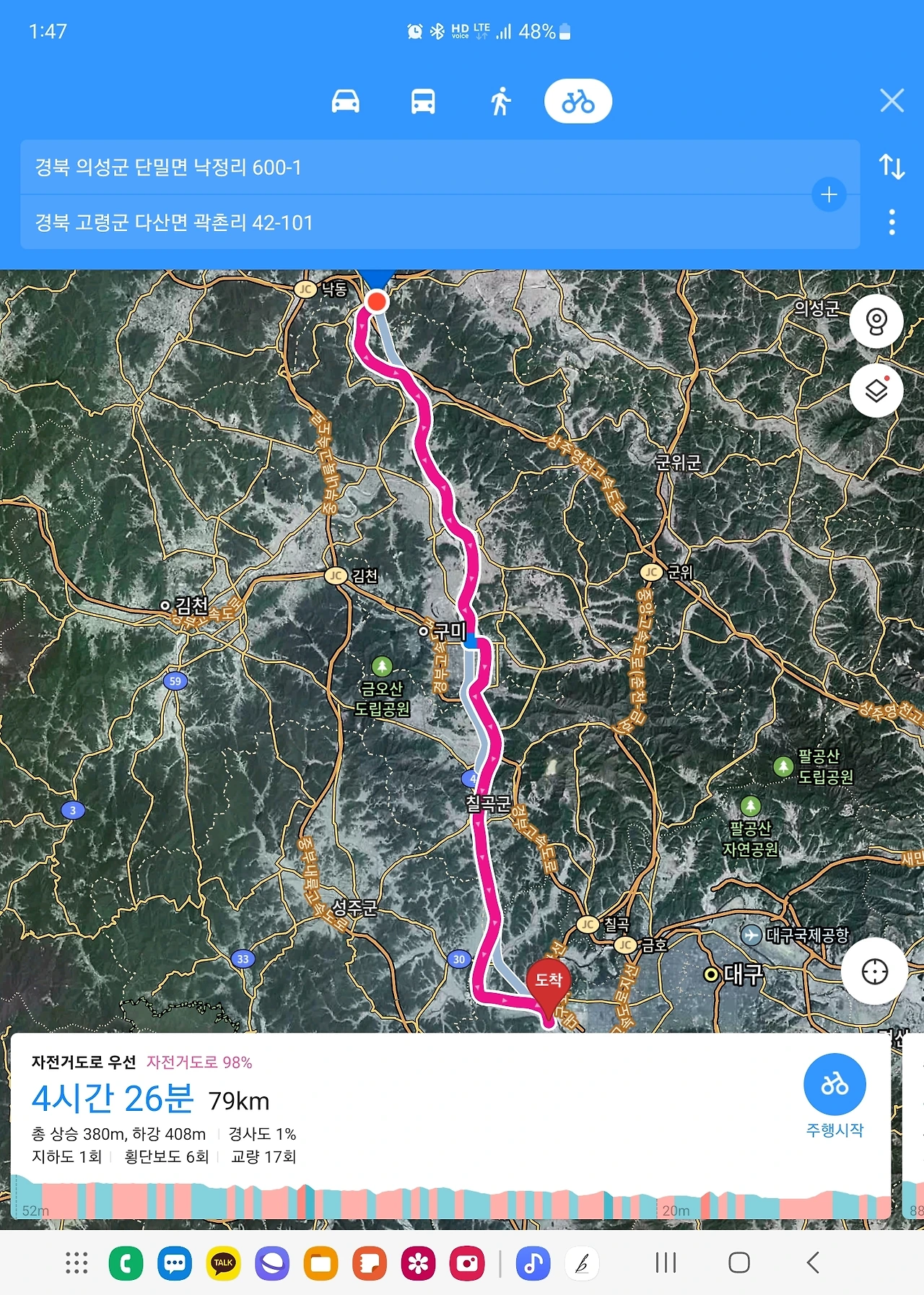This screenshot has height=1295, width=924.
Task: Center map on my current location
Action: point(875,971)
